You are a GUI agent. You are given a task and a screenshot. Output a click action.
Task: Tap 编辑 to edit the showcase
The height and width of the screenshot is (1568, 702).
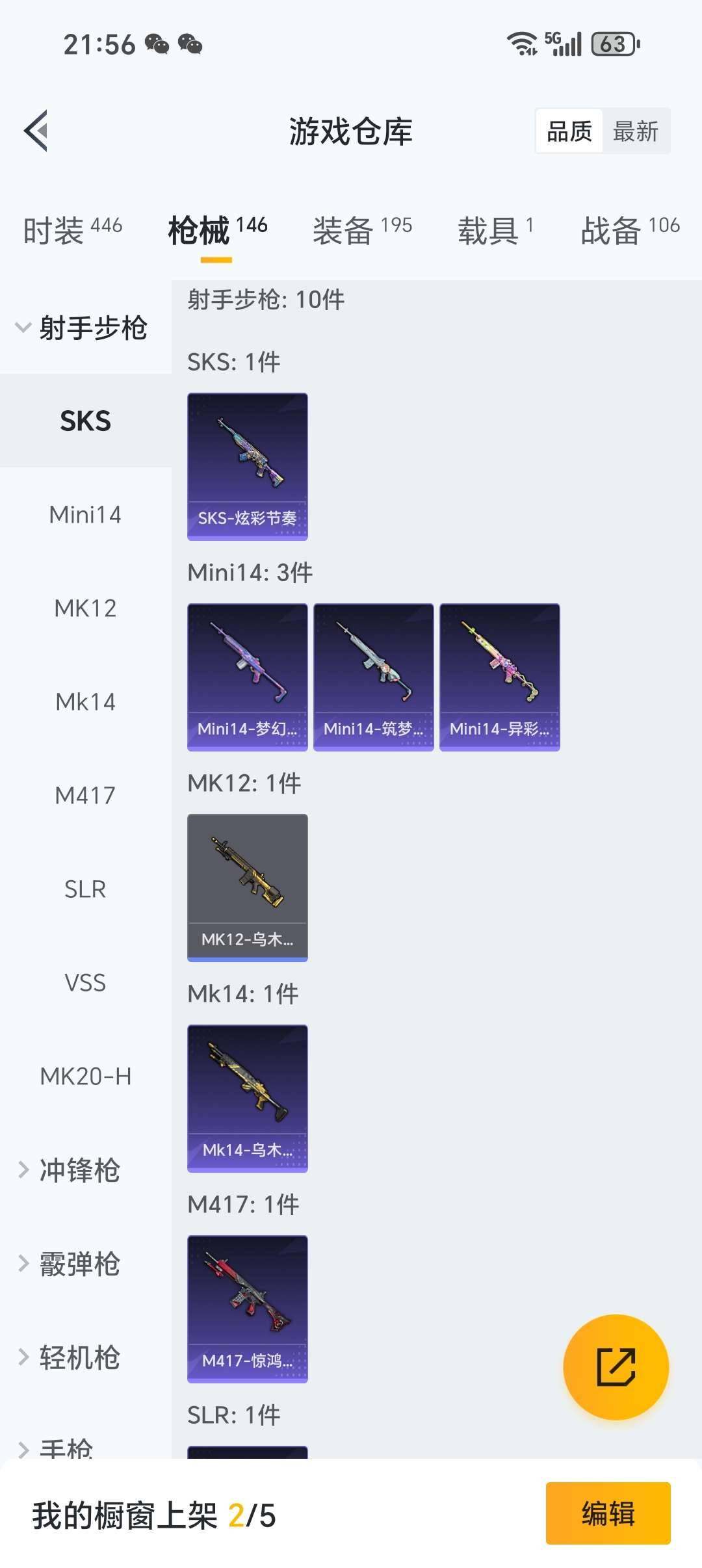(608, 1513)
